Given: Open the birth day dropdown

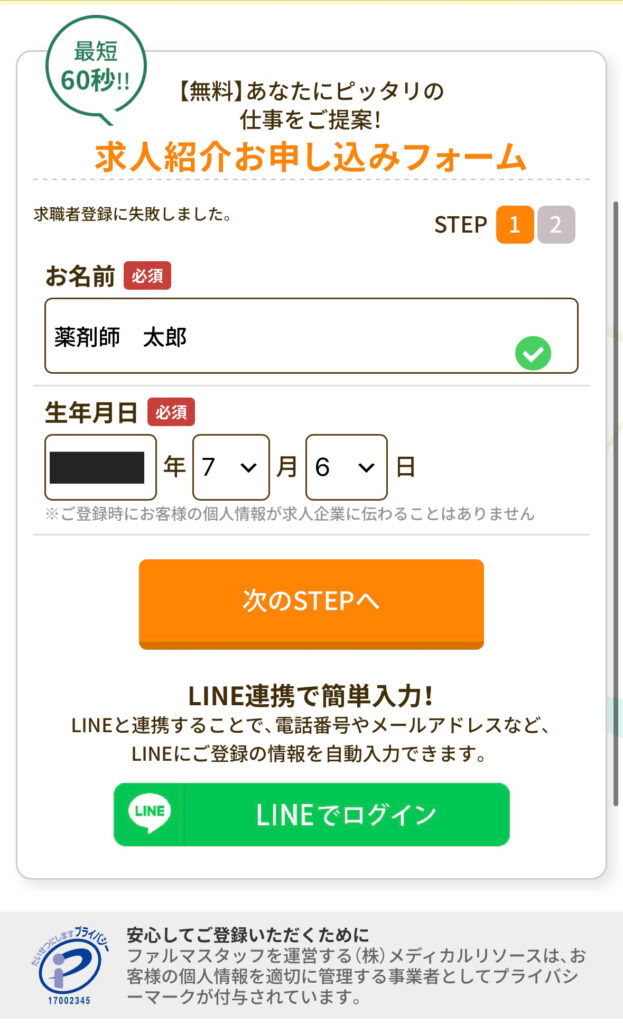Looking at the screenshot, I should point(346,467).
